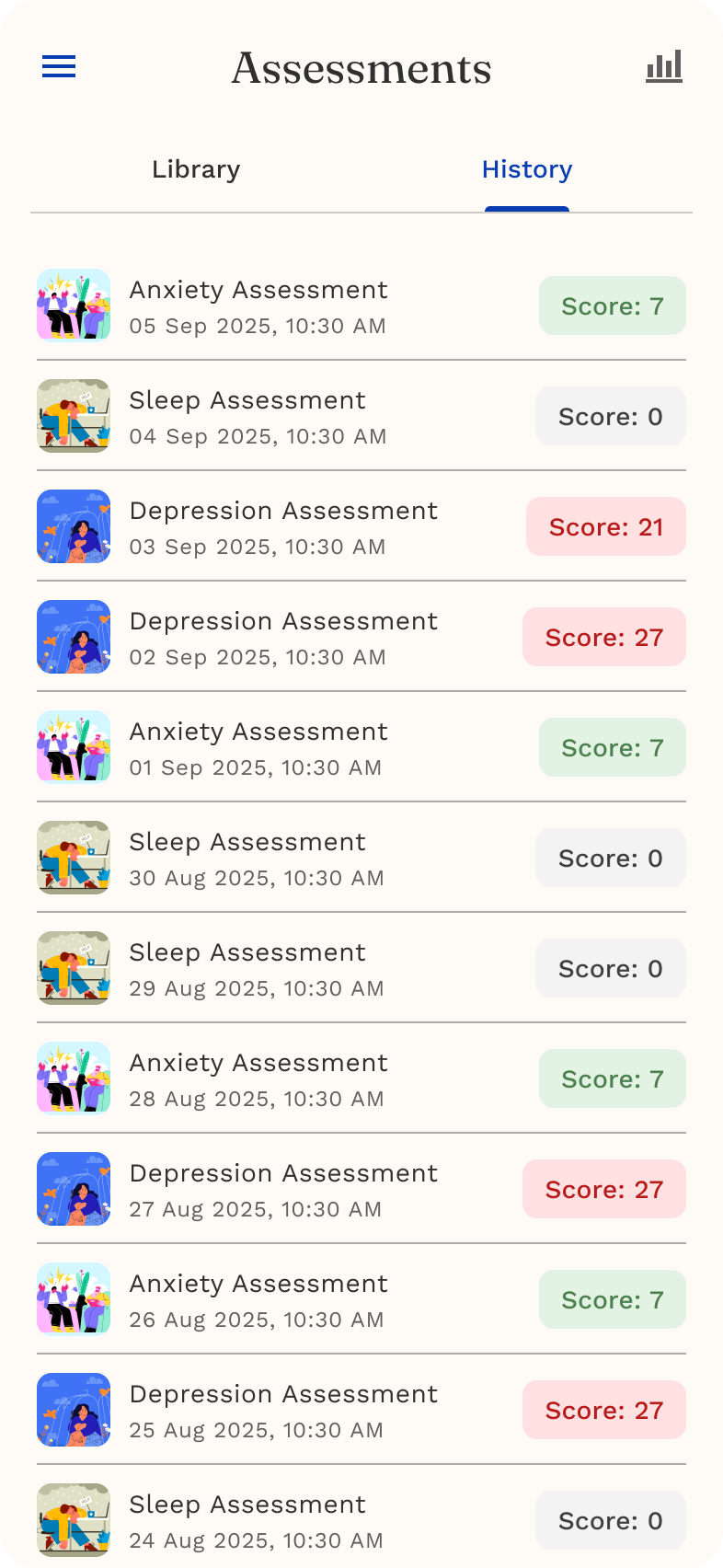Open the hamburger drawer menu
This screenshot has width=723, height=1568.
[59, 67]
